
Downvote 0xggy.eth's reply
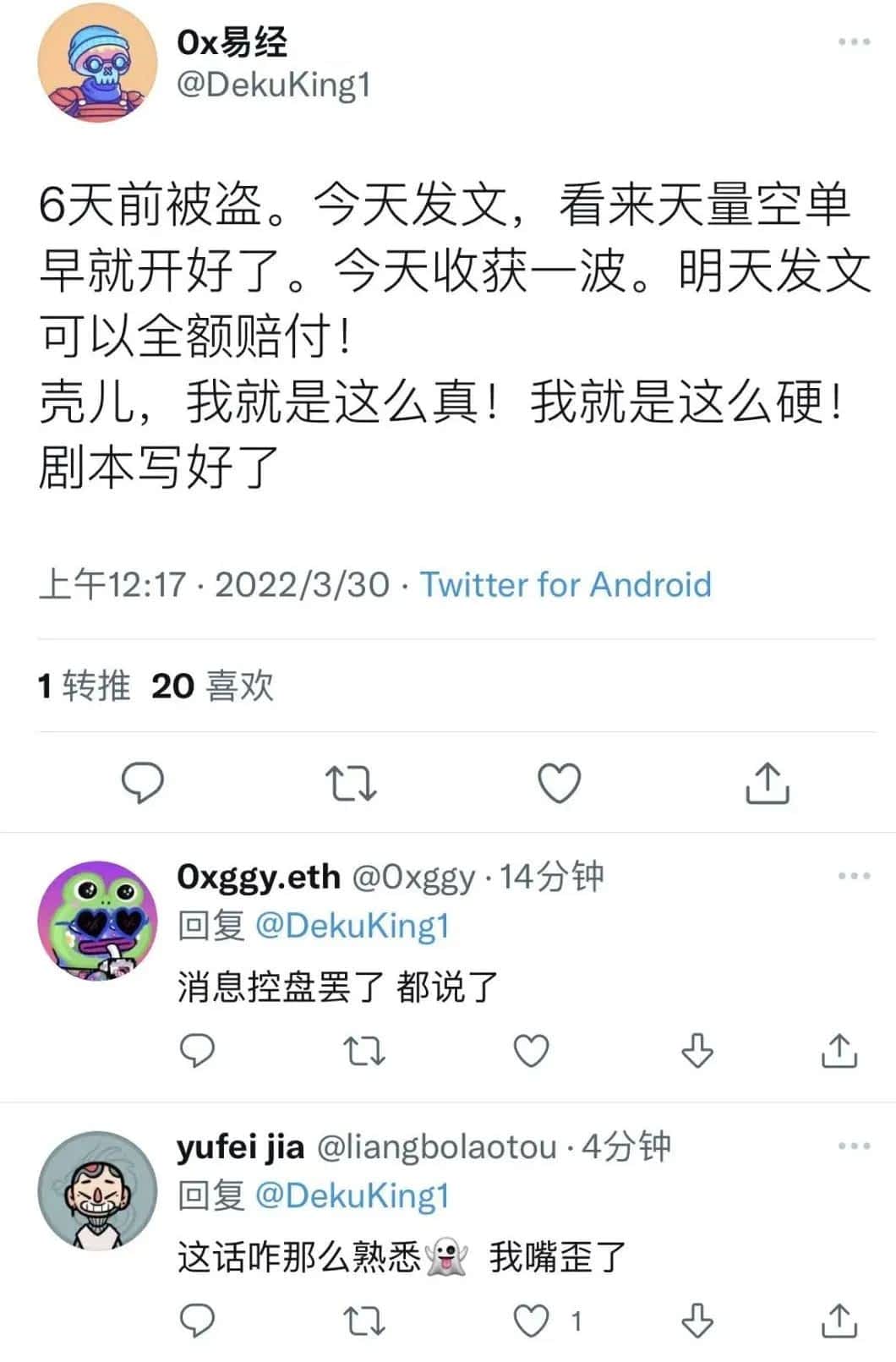[697, 1051]
